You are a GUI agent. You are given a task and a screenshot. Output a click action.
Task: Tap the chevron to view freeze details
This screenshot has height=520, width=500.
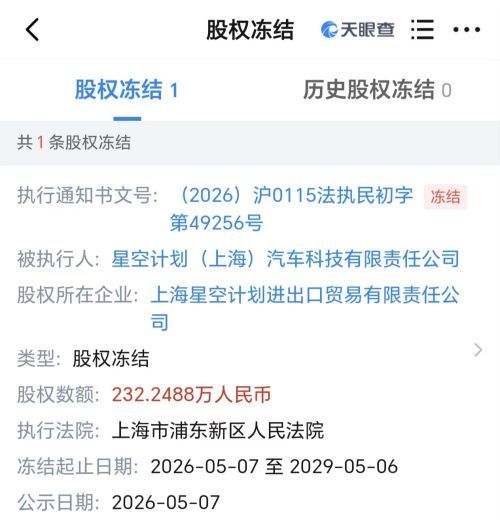pos(478,350)
